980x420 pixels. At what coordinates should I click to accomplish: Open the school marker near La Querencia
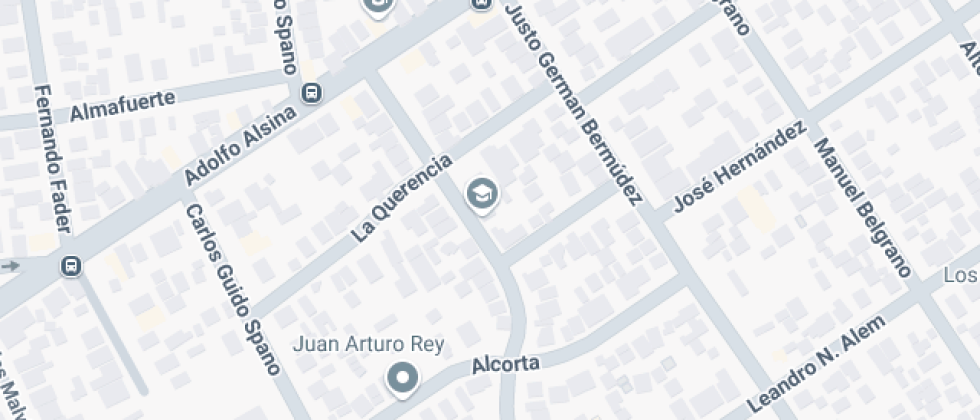pos(482,196)
